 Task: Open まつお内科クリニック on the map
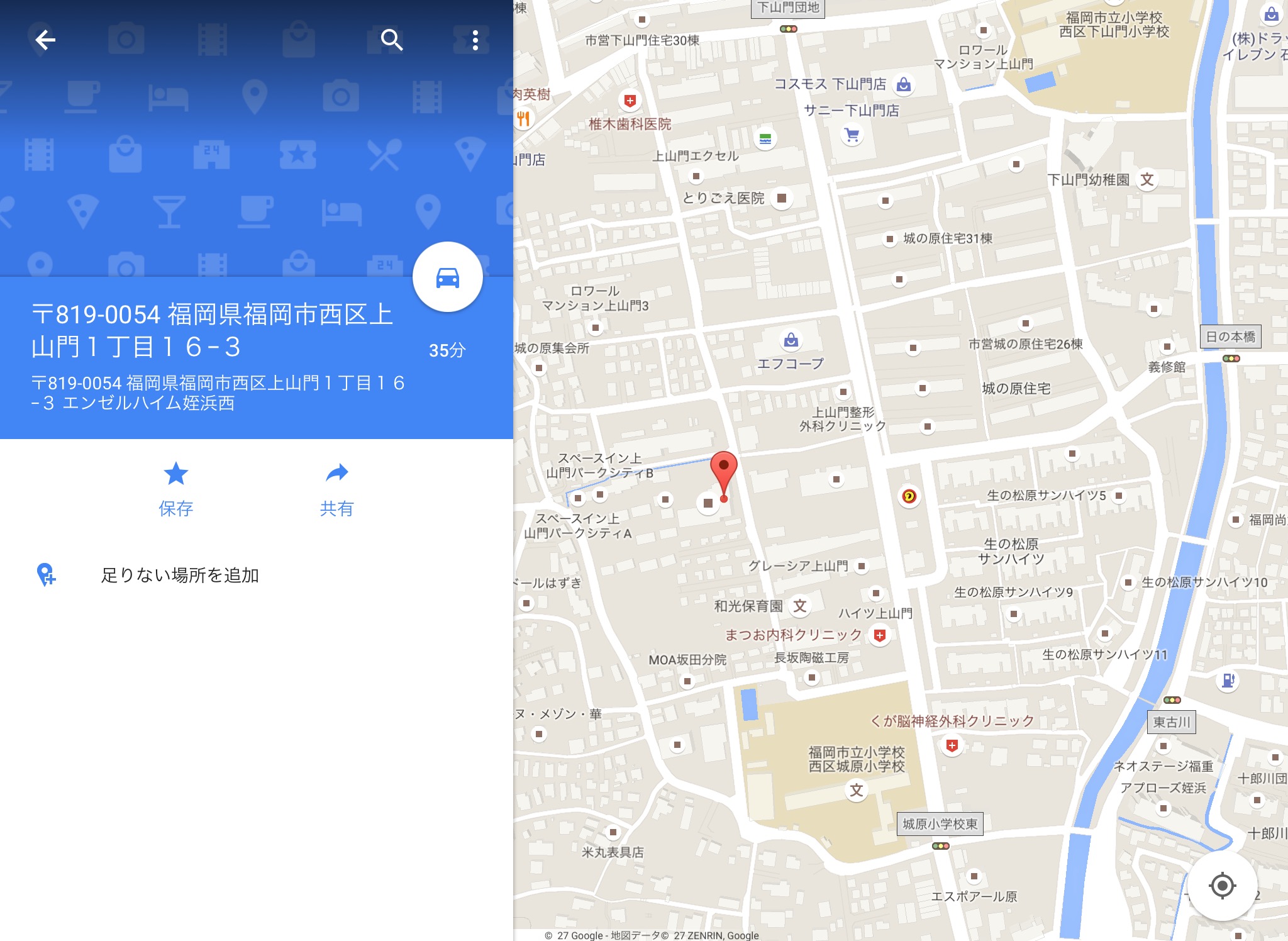[880, 635]
